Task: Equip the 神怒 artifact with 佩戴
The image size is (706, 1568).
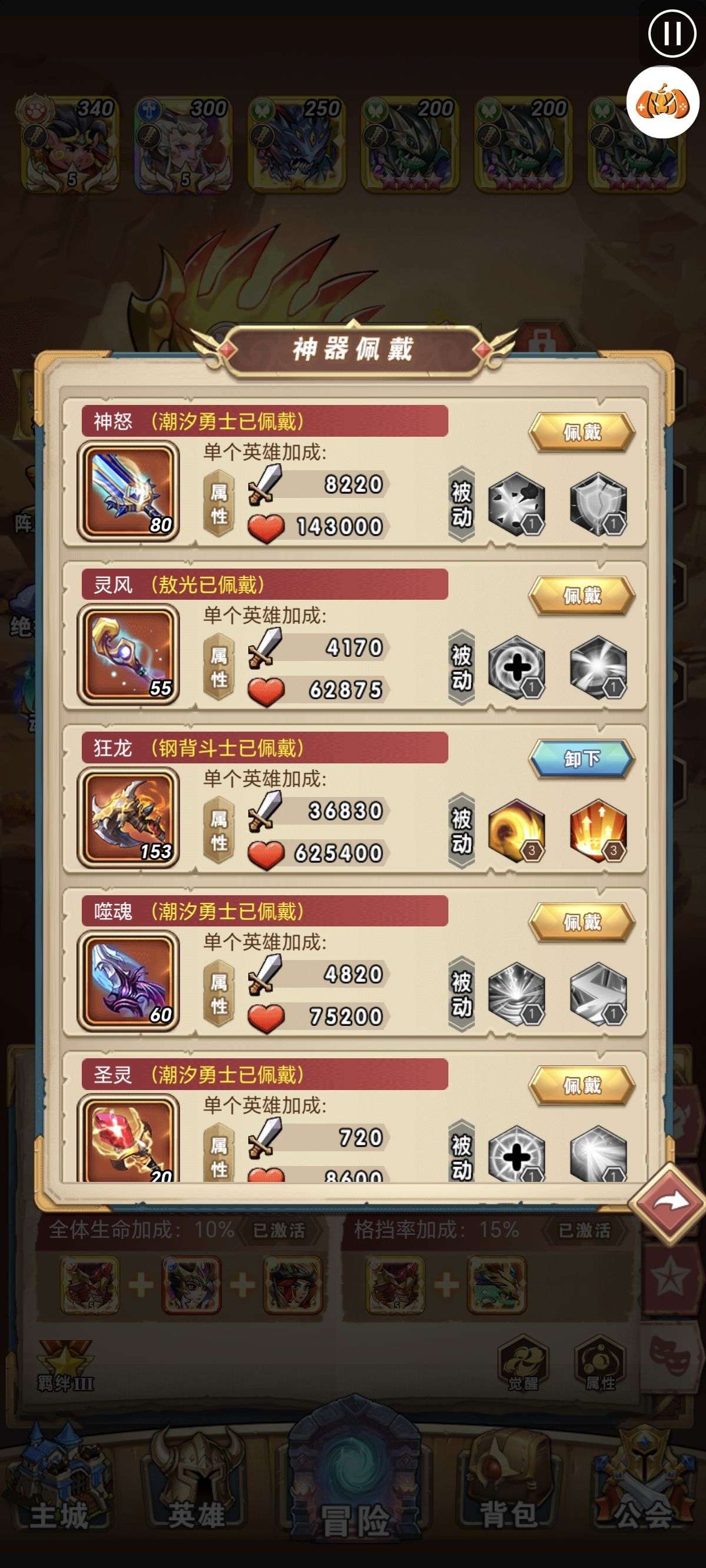Action: point(582,432)
